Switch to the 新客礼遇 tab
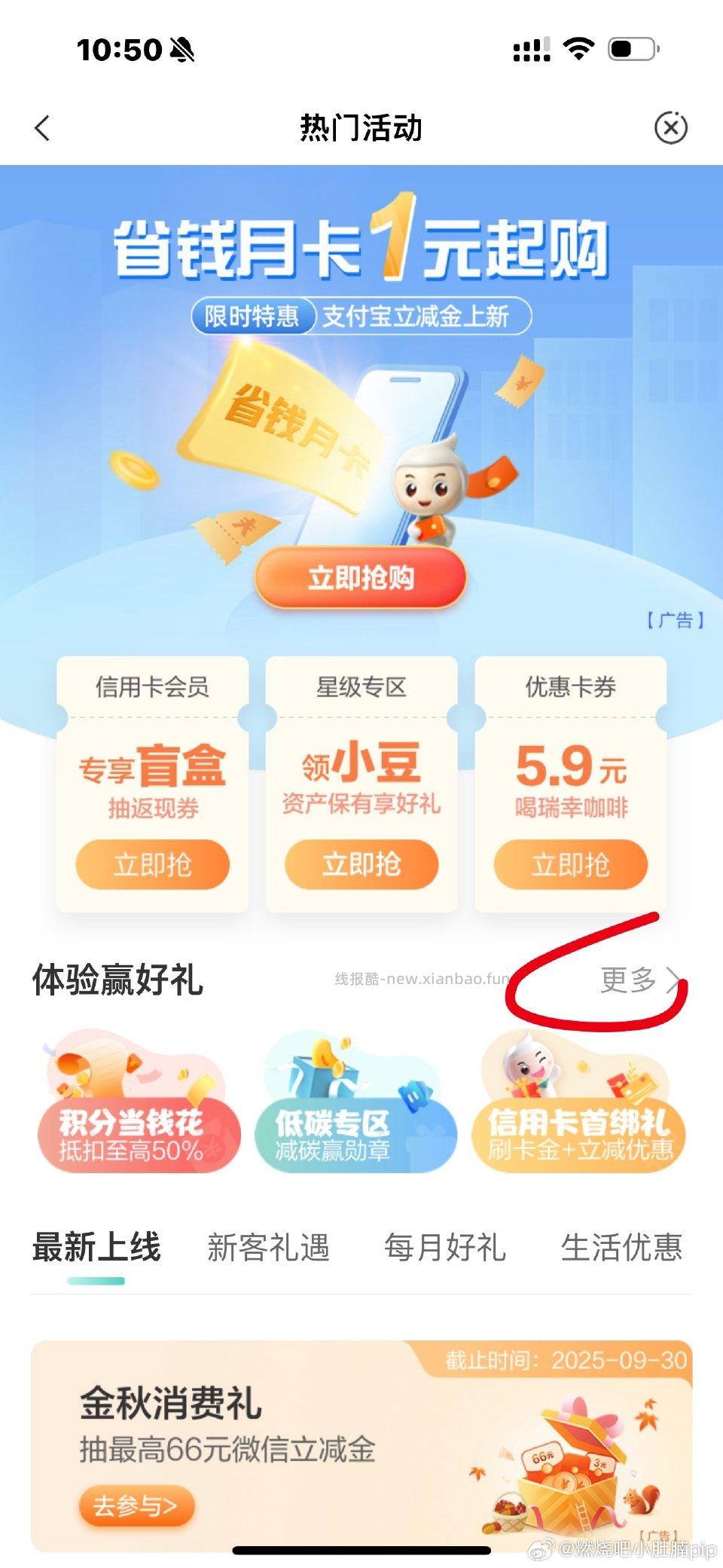 268,1247
